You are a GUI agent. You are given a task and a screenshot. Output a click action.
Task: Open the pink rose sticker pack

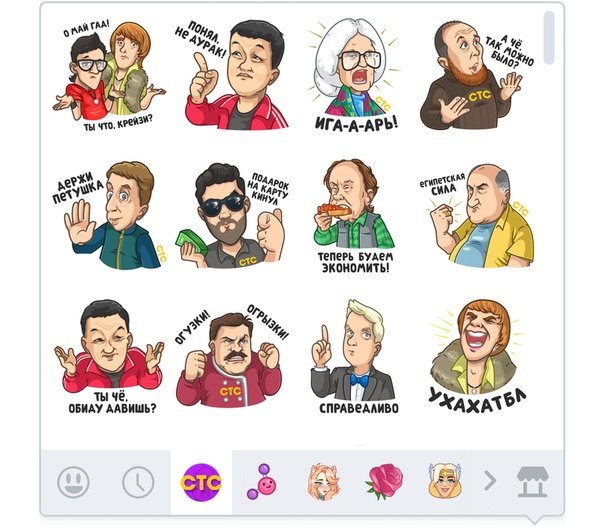384,481
